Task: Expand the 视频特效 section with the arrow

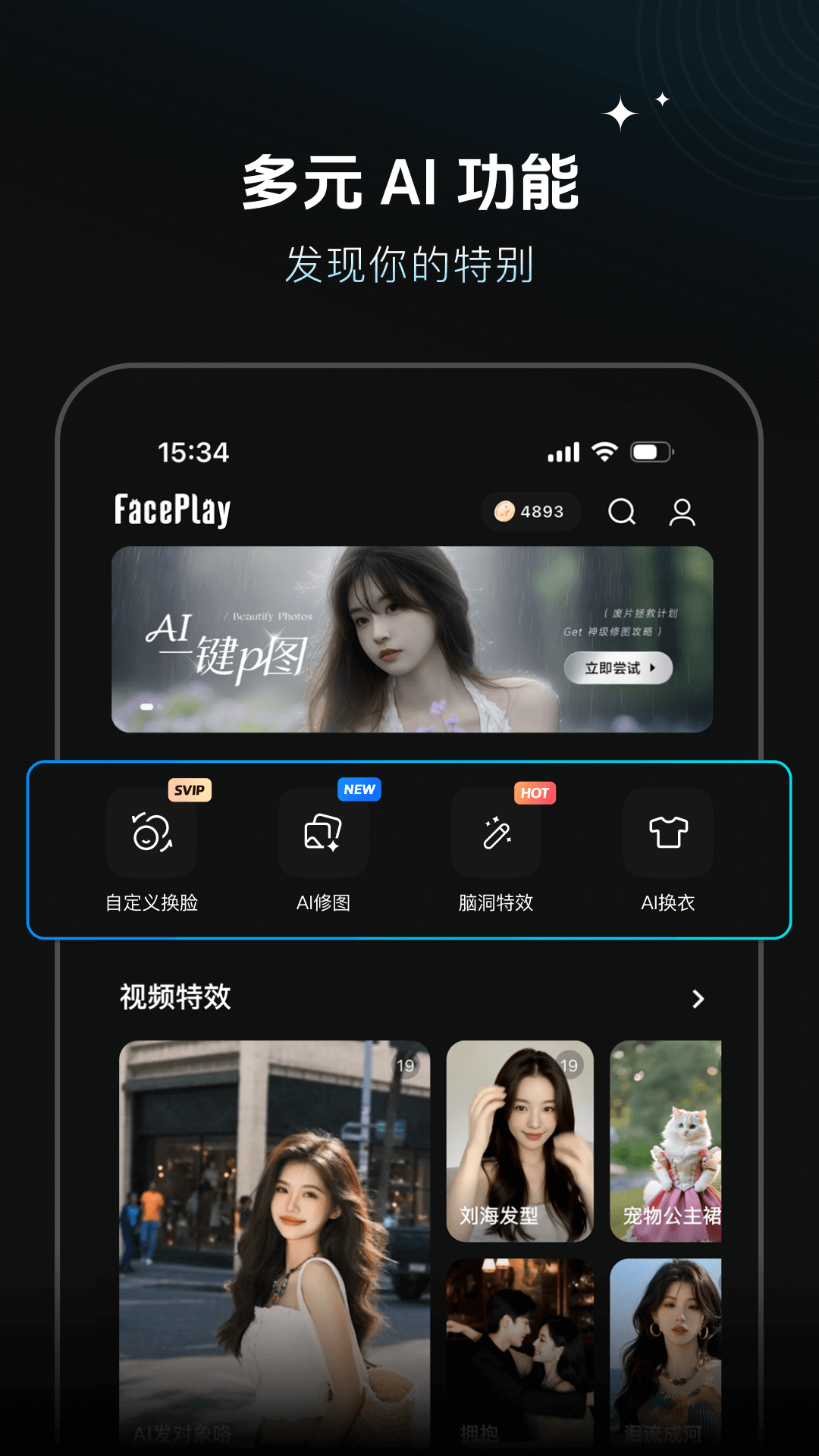Action: [699, 999]
